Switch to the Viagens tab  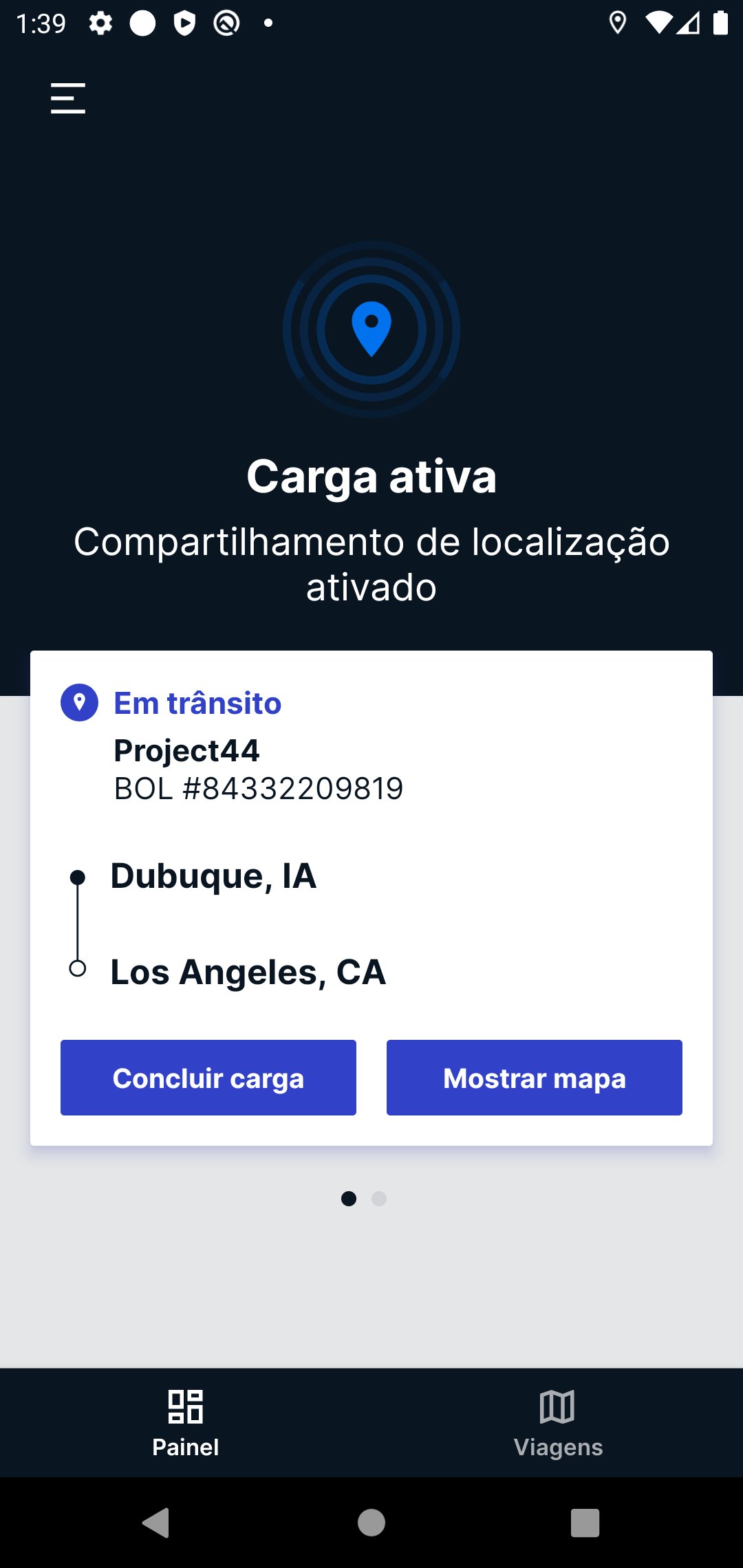tap(557, 1422)
